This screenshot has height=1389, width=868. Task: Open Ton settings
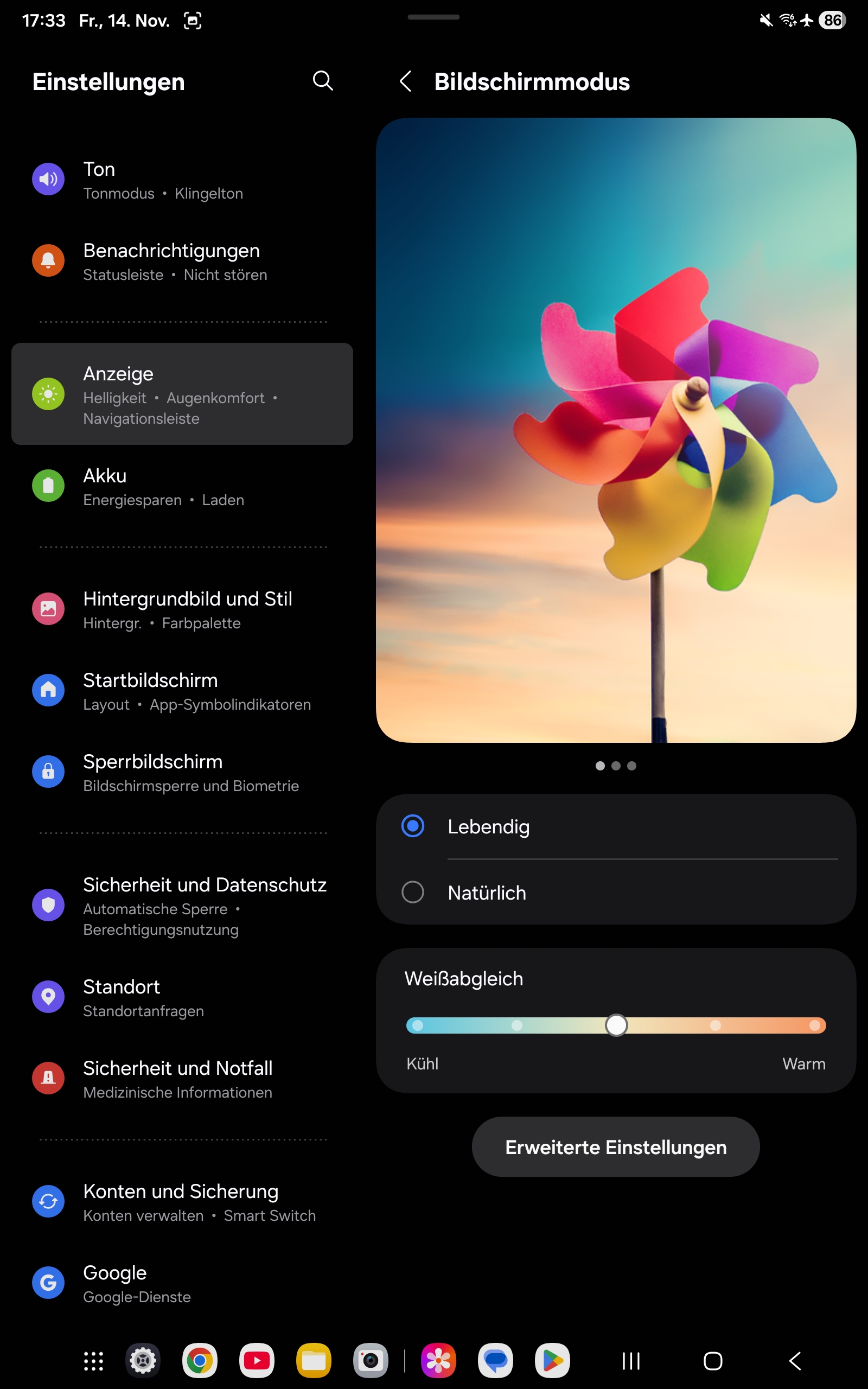pyautogui.click(x=172, y=180)
